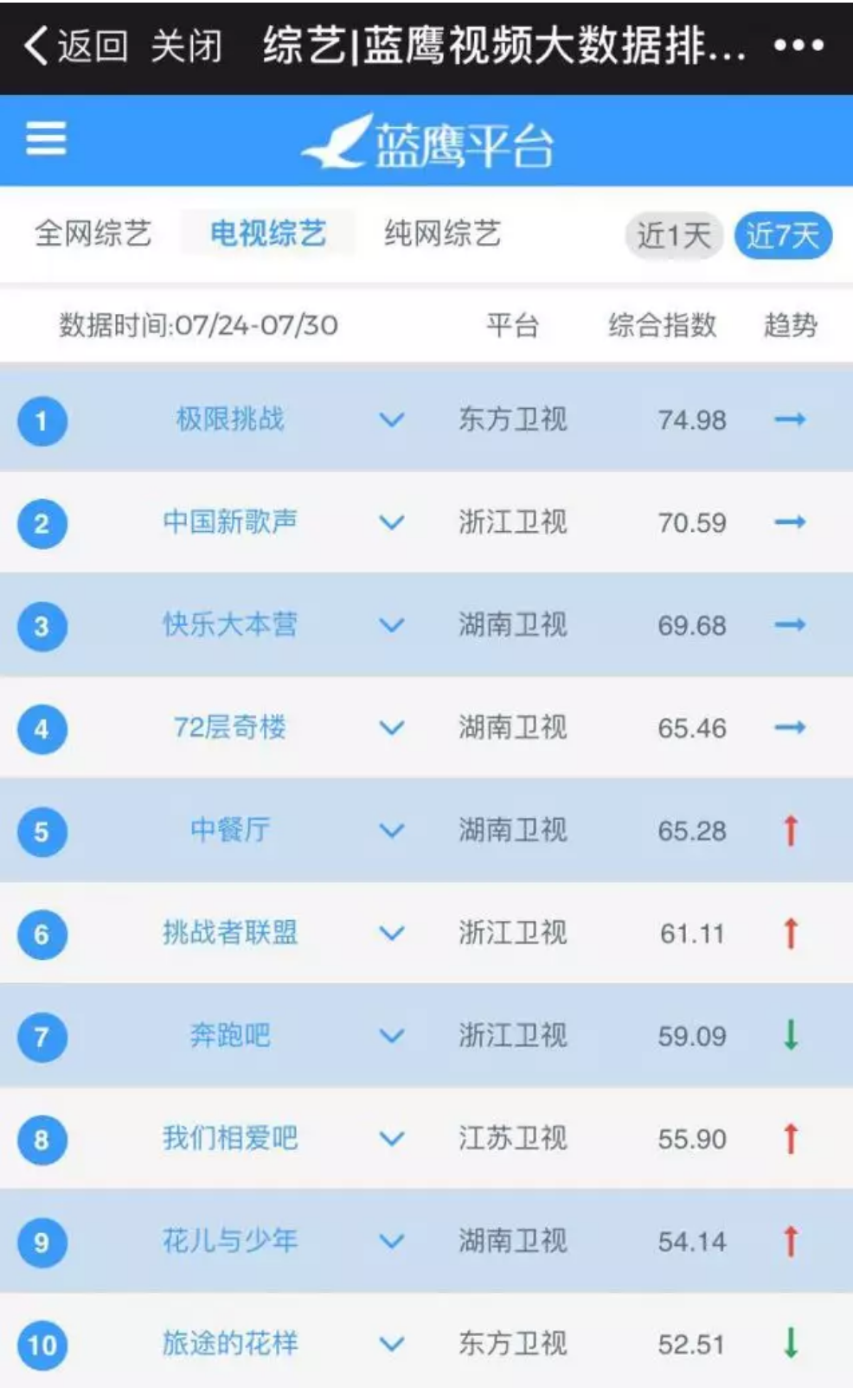Expand details for 挑战者联盟
Screen dimensions: 853x1400
pyautogui.click(x=392, y=933)
